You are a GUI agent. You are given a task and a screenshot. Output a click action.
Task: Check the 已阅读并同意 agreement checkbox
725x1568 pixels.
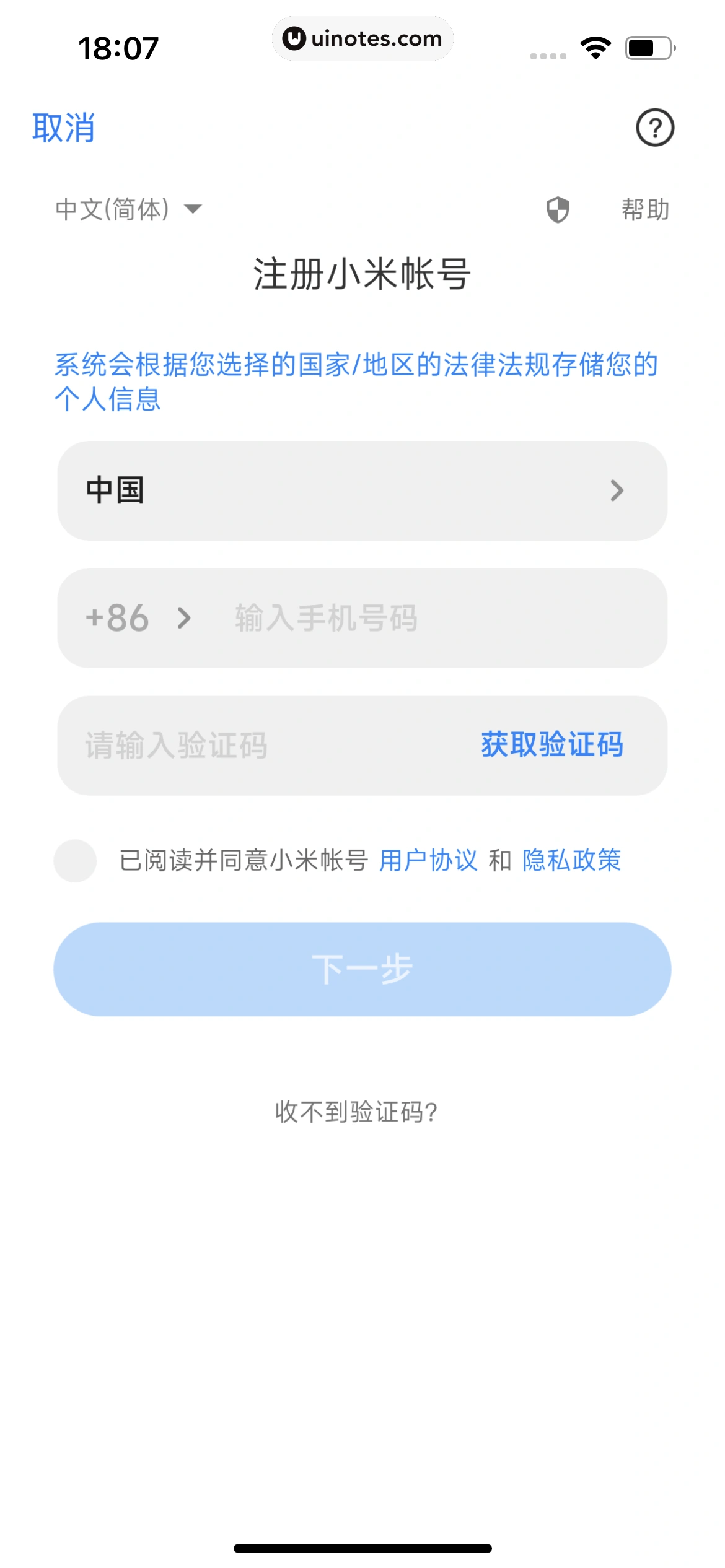(75, 860)
